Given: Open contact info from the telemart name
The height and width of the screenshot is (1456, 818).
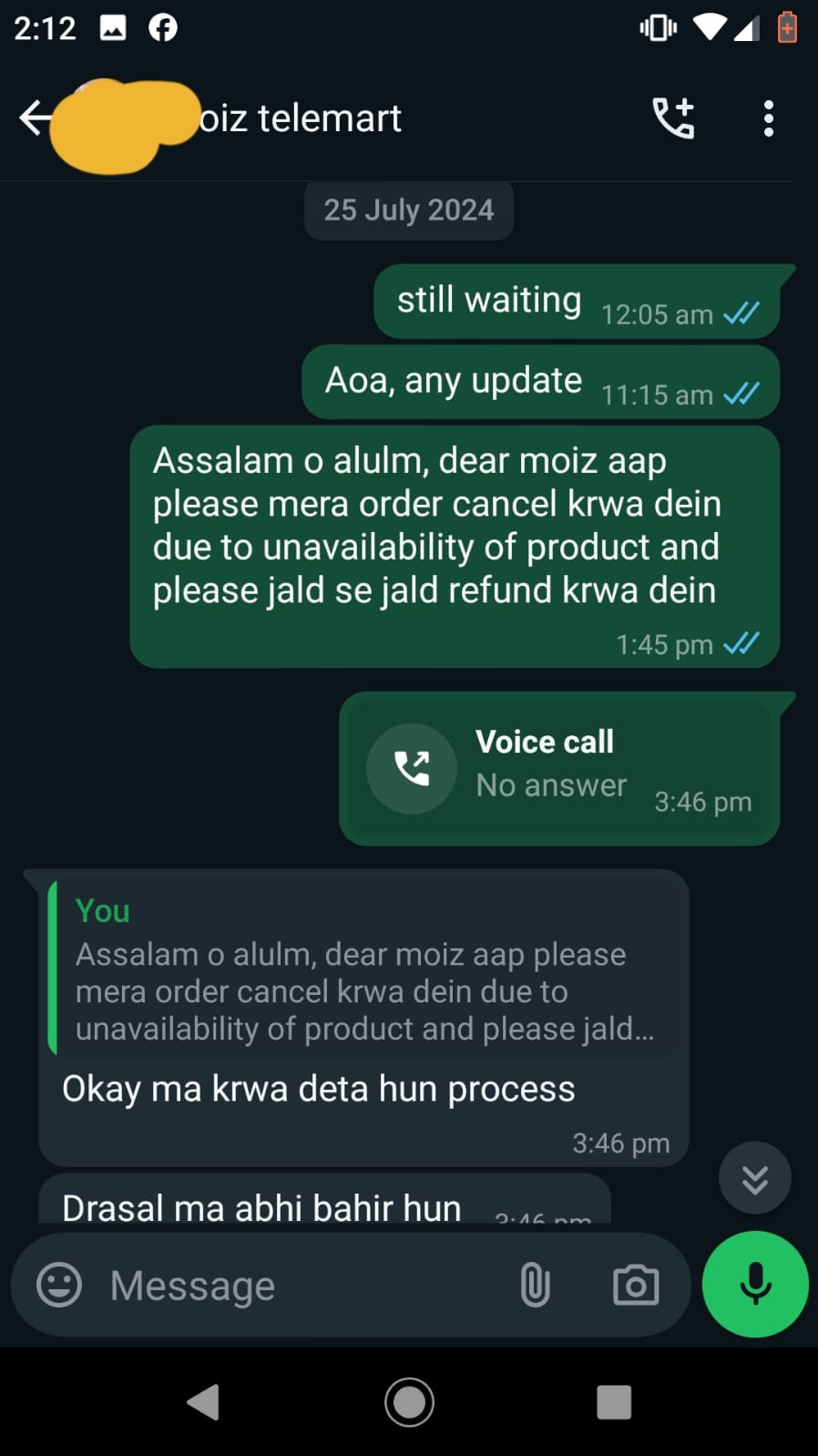Looking at the screenshot, I should click(x=301, y=118).
